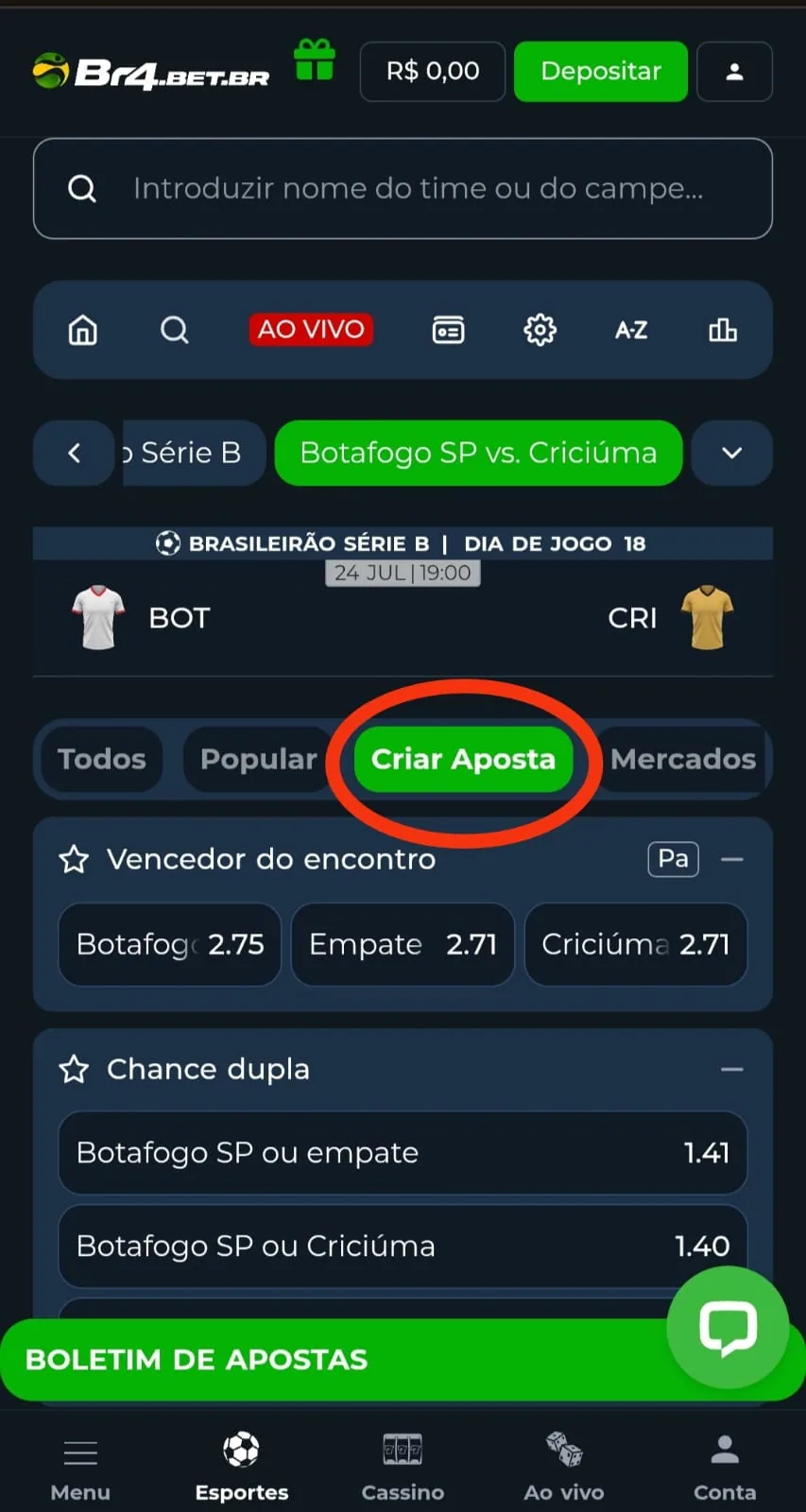Click the search input field for team names
The image size is (806, 1512).
pos(403,188)
